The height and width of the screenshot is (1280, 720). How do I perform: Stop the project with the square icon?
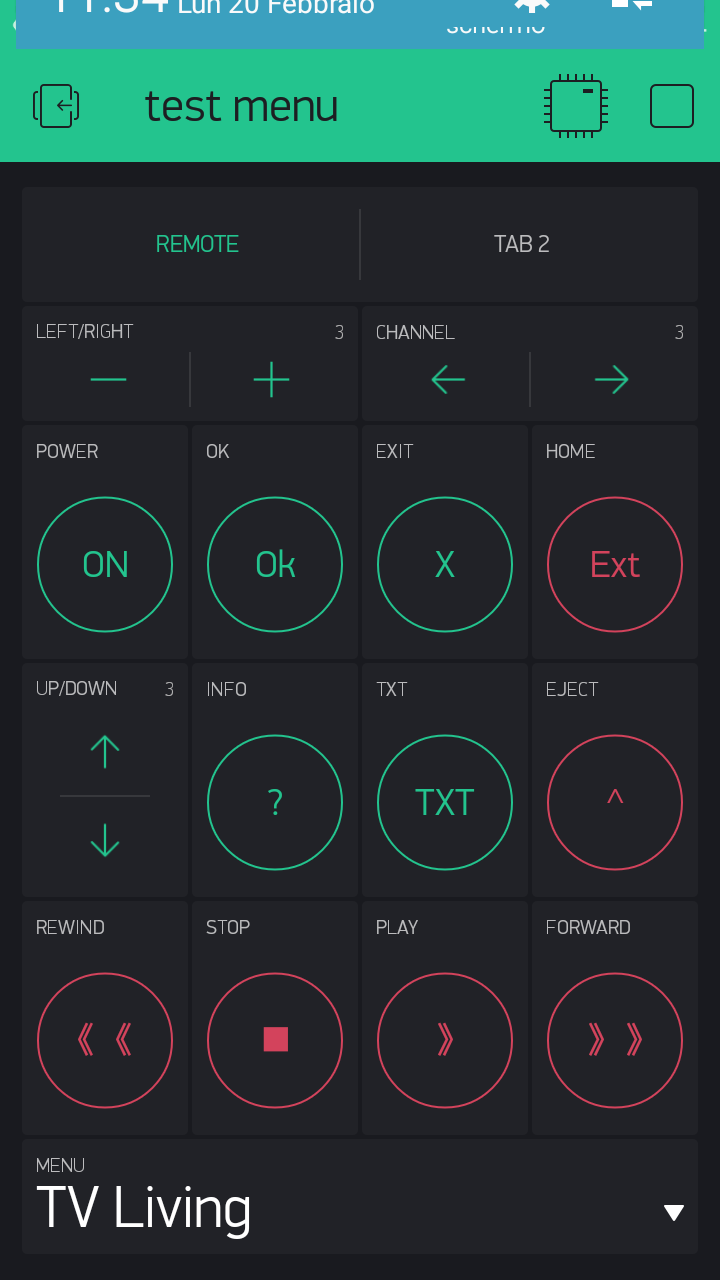click(671, 106)
